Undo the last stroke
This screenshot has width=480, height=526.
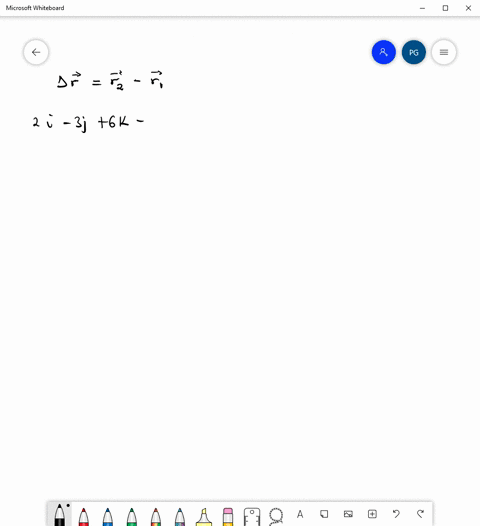(396, 514)
